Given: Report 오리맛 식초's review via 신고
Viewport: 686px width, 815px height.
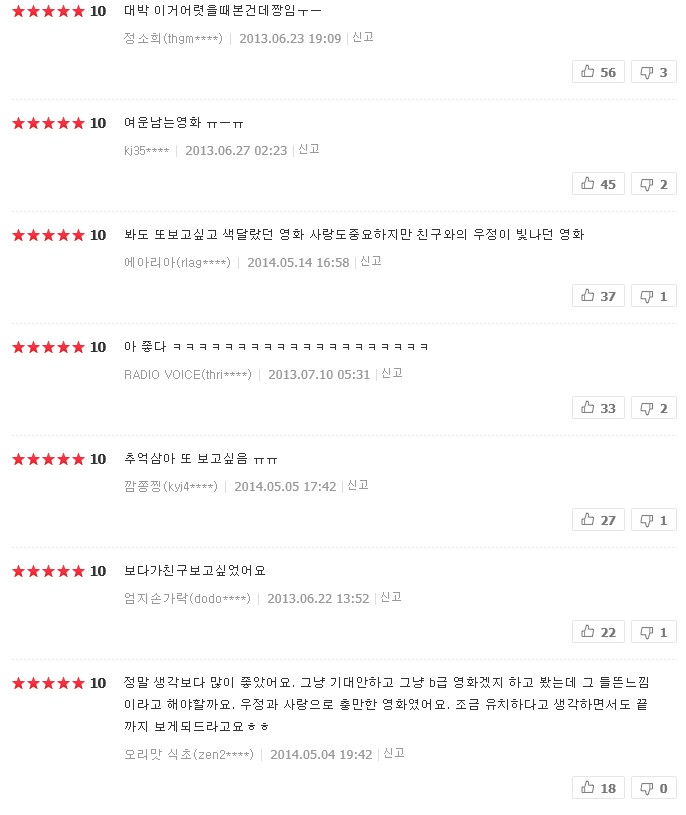Looking at the screenshot, I should point(394,753).
